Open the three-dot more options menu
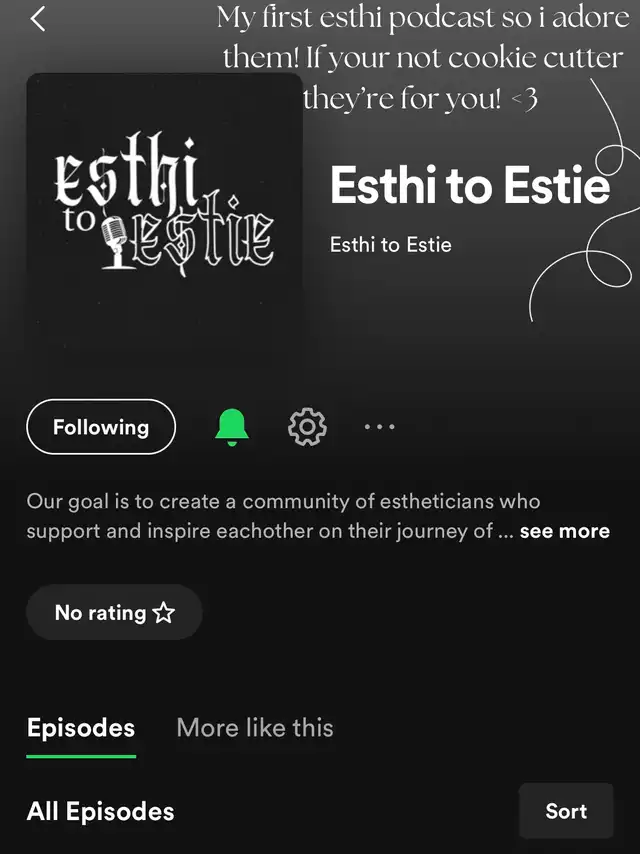Viewport: 640px width, 854px height. click(x=380, y=427)
